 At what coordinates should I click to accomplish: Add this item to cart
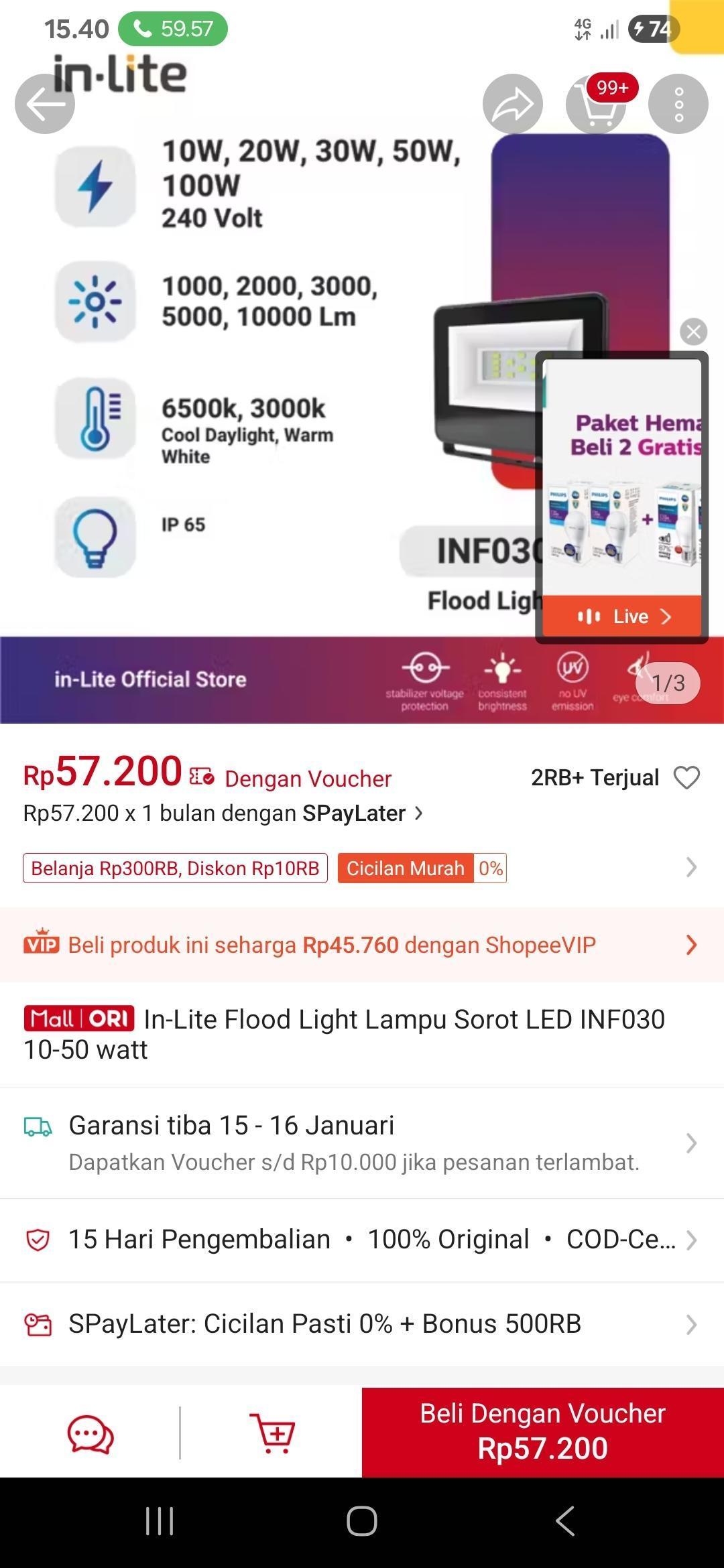click(271, 1434)
